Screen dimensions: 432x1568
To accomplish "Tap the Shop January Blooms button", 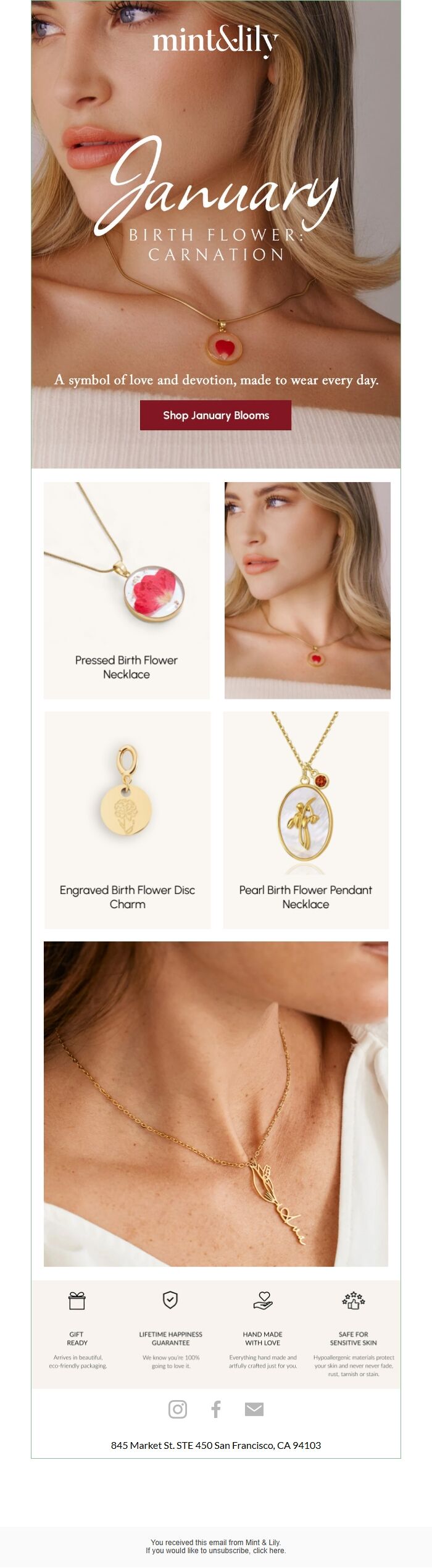I will tap(215, 415).
